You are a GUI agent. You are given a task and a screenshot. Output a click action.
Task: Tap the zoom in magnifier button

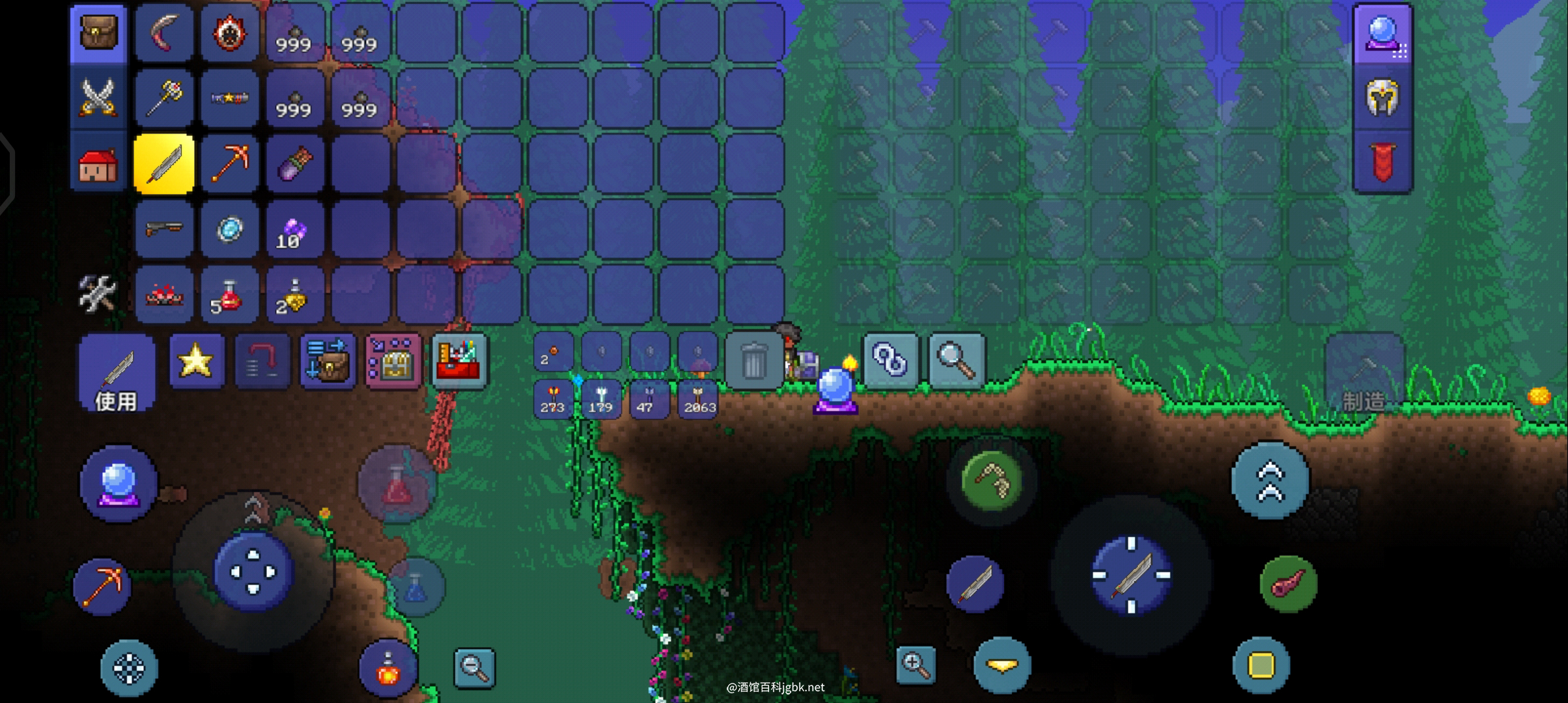coord(916,665)
